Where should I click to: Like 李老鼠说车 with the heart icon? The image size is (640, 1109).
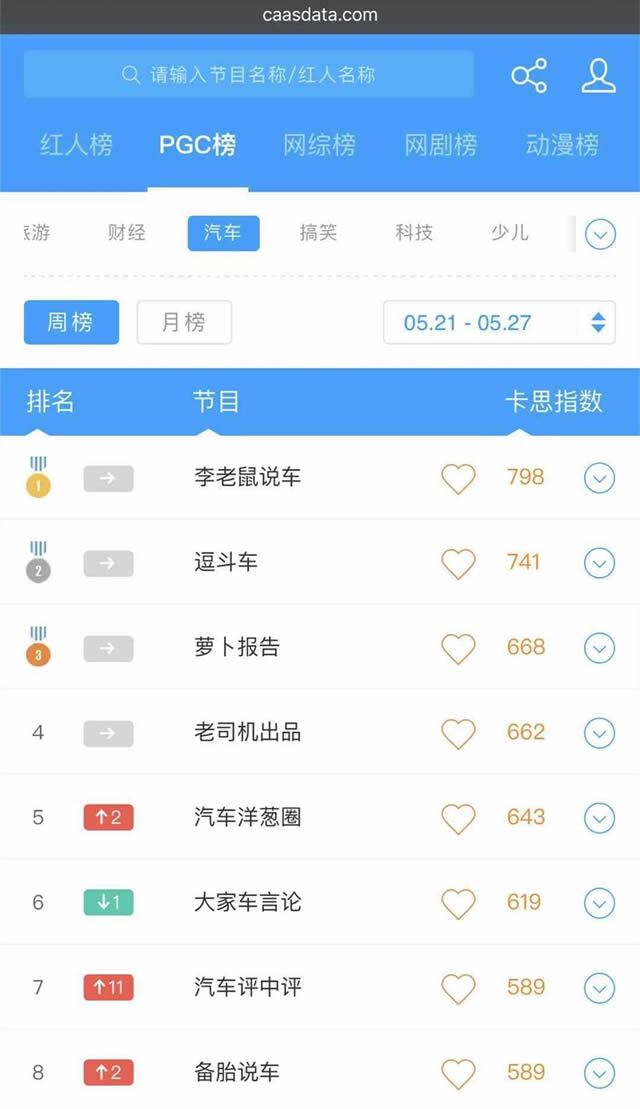pyautogui.click(x=458, y=478)
